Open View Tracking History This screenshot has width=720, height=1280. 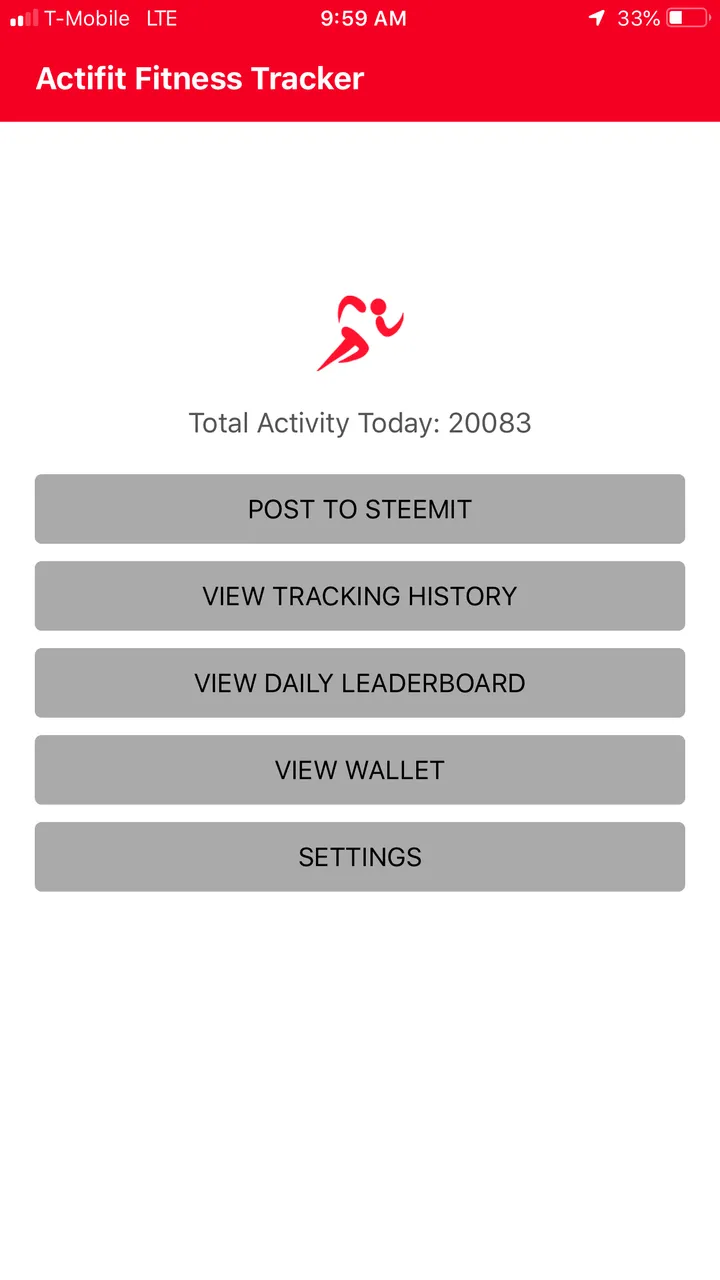pyautogui.click(x=360, y=596)
